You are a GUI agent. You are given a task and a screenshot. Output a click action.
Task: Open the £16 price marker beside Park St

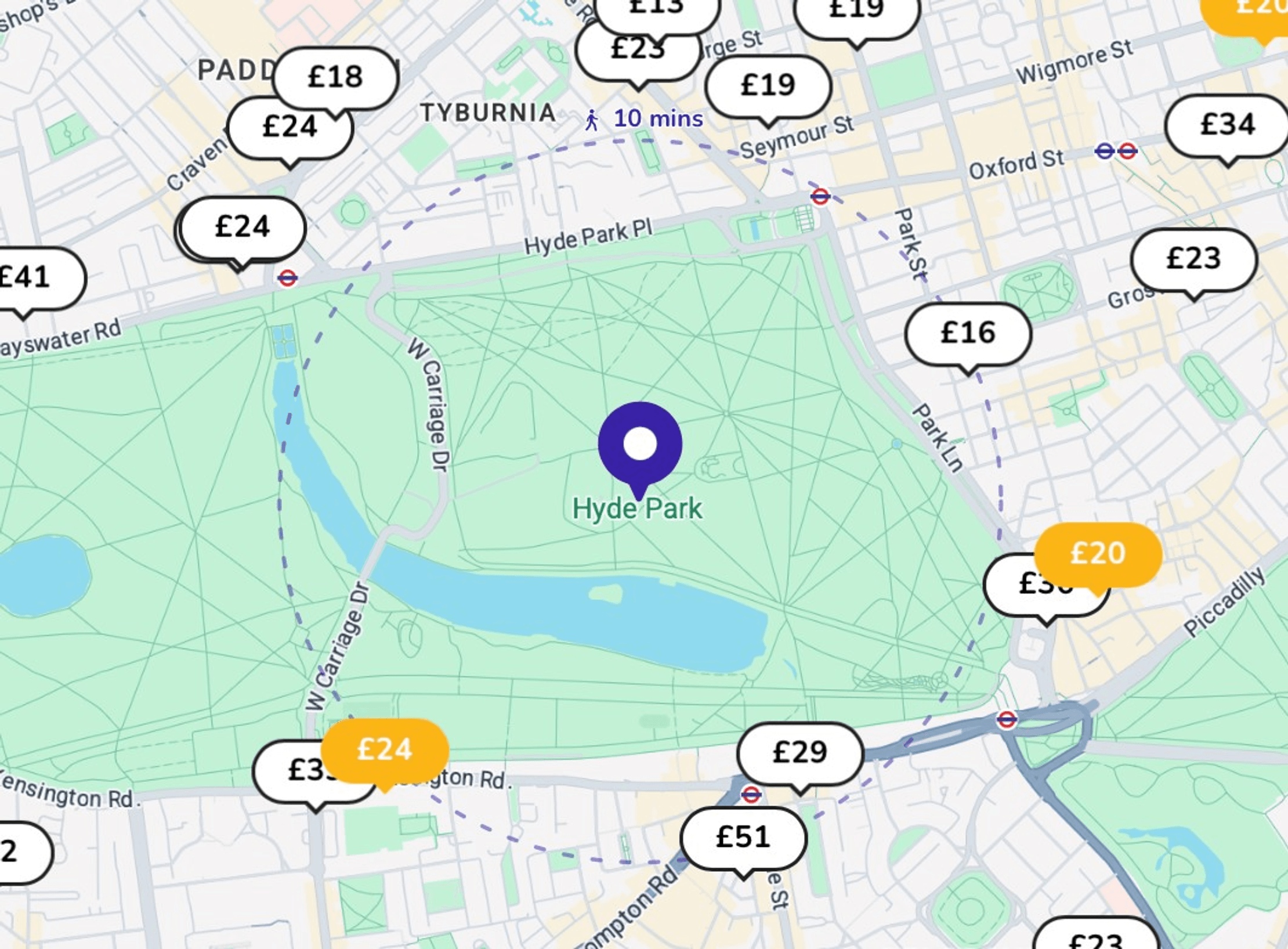[967, 334]
